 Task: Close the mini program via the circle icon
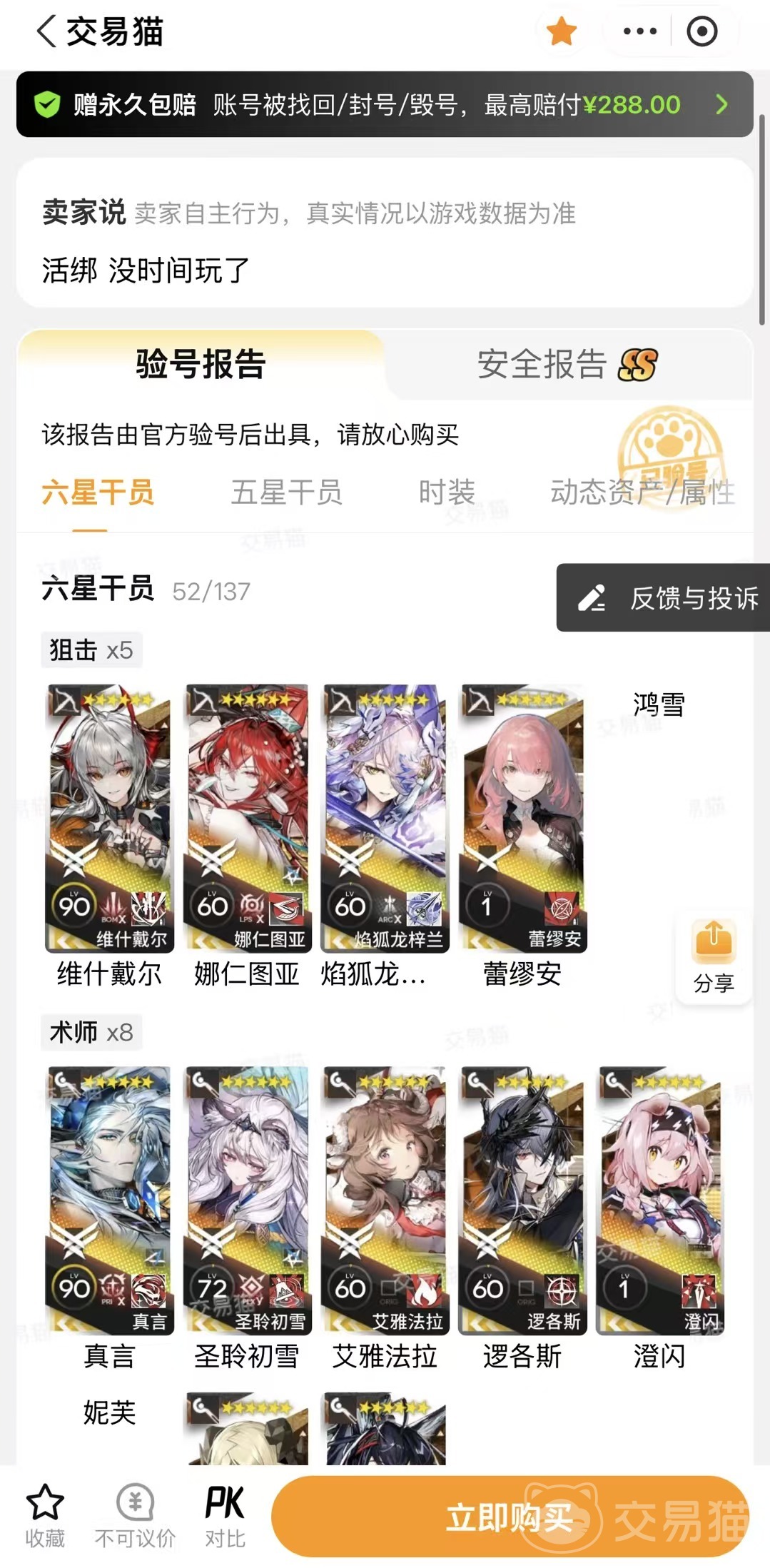[701, 31]
